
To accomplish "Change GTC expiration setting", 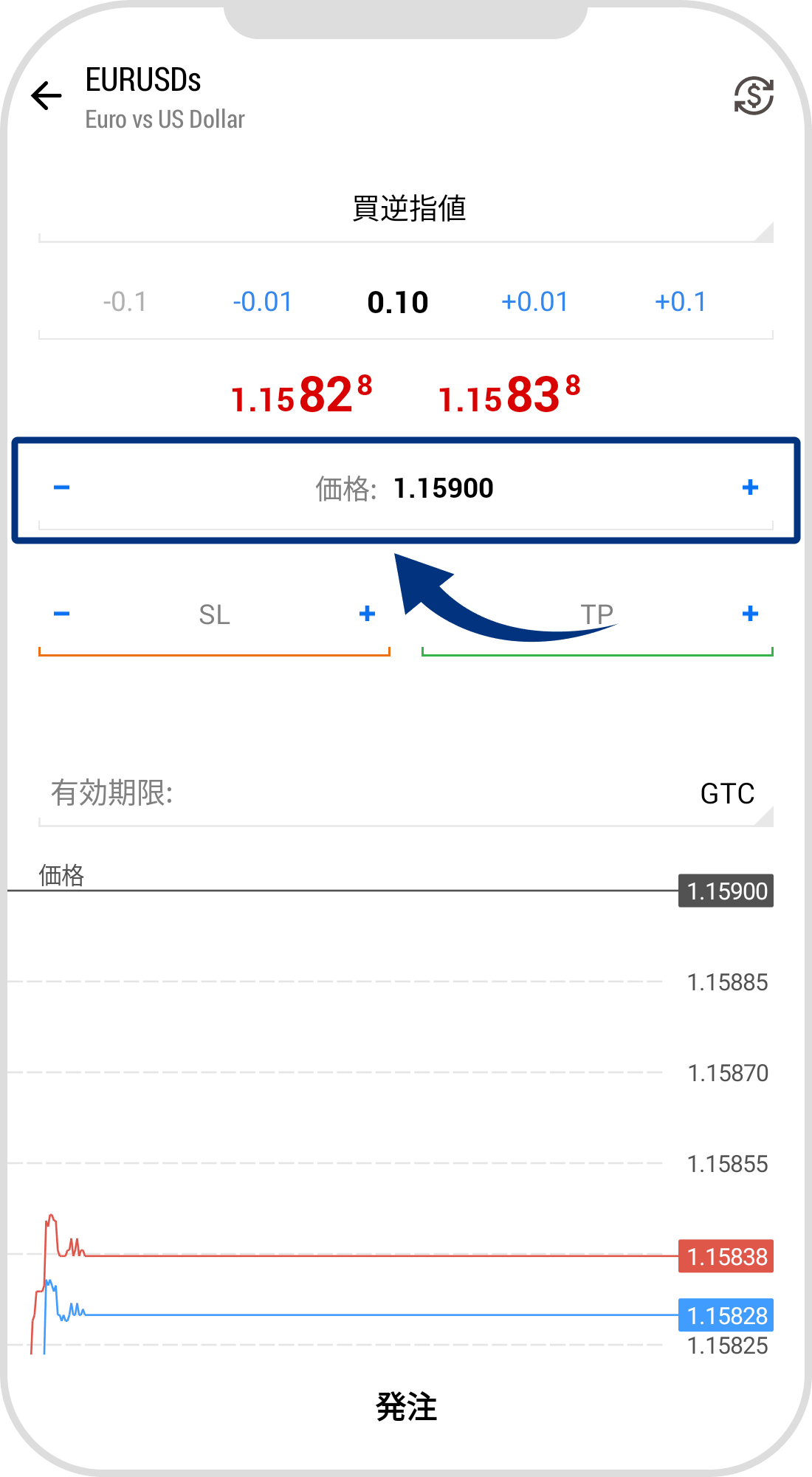I will (726, 794).
